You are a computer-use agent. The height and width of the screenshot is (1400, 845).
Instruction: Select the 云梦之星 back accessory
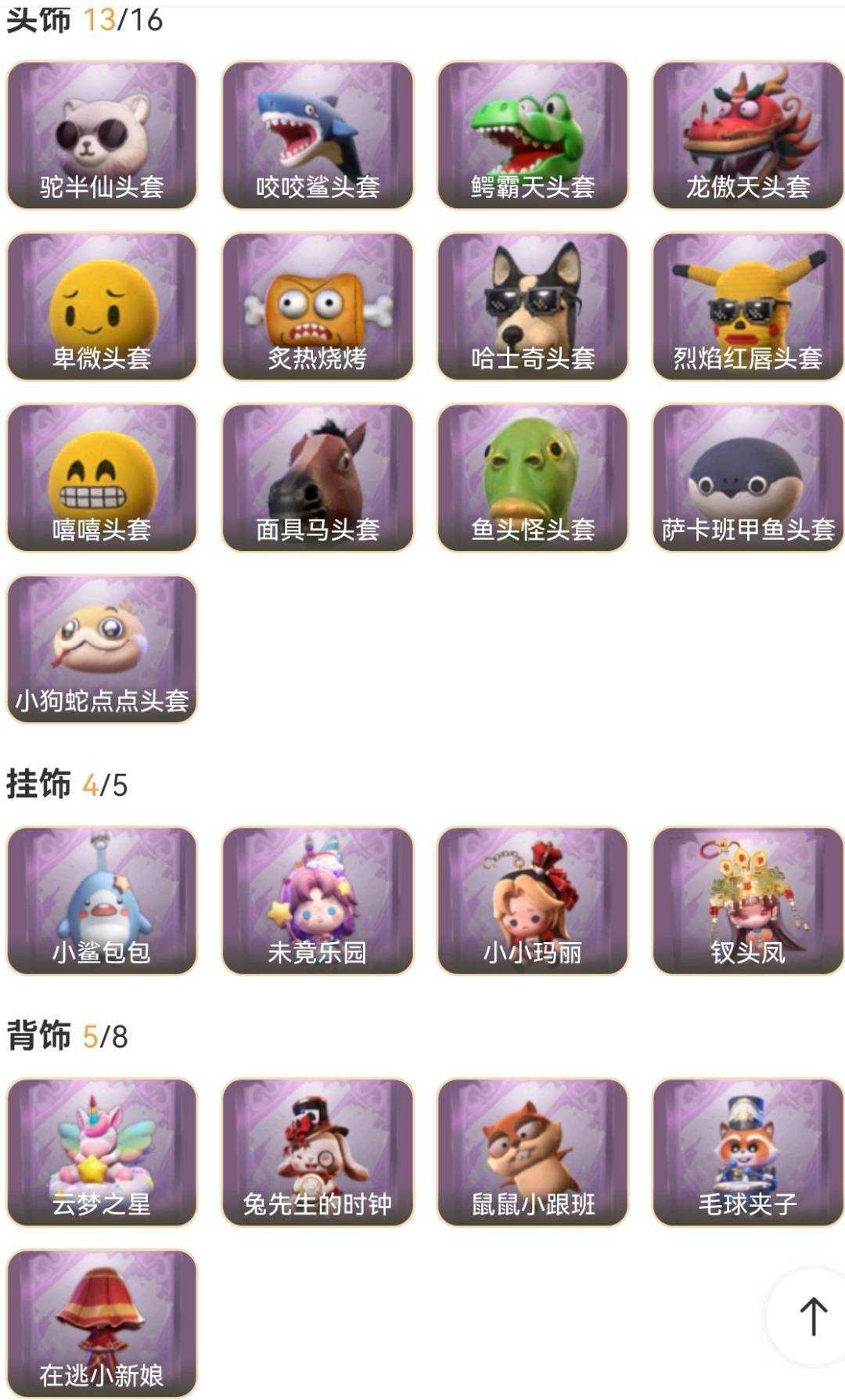pos(102,1153)
